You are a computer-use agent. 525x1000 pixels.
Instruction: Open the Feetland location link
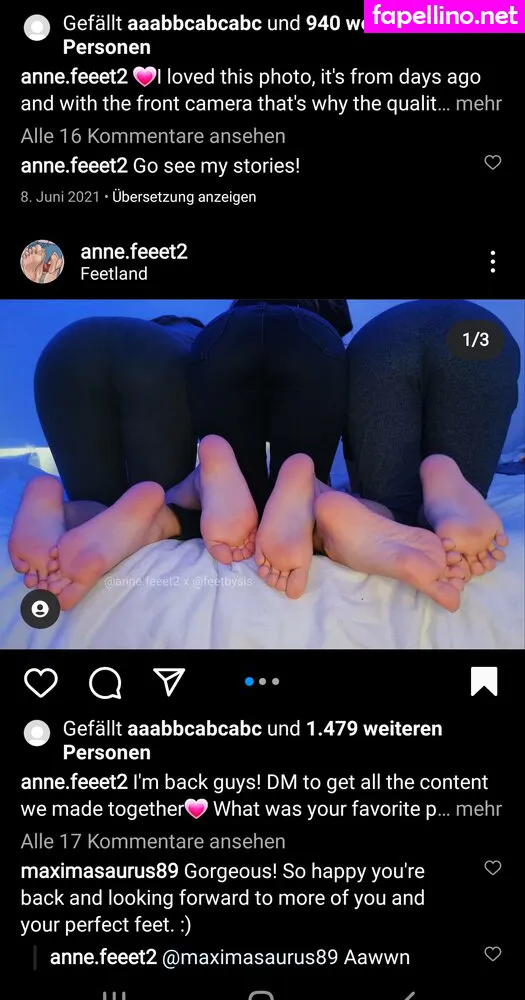[114, 274]
